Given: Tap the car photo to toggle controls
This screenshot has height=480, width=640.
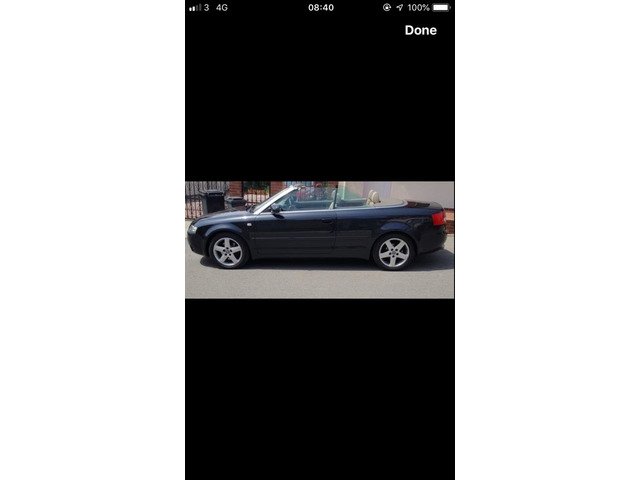Looking at the screenshot, I should pos(319,240).
